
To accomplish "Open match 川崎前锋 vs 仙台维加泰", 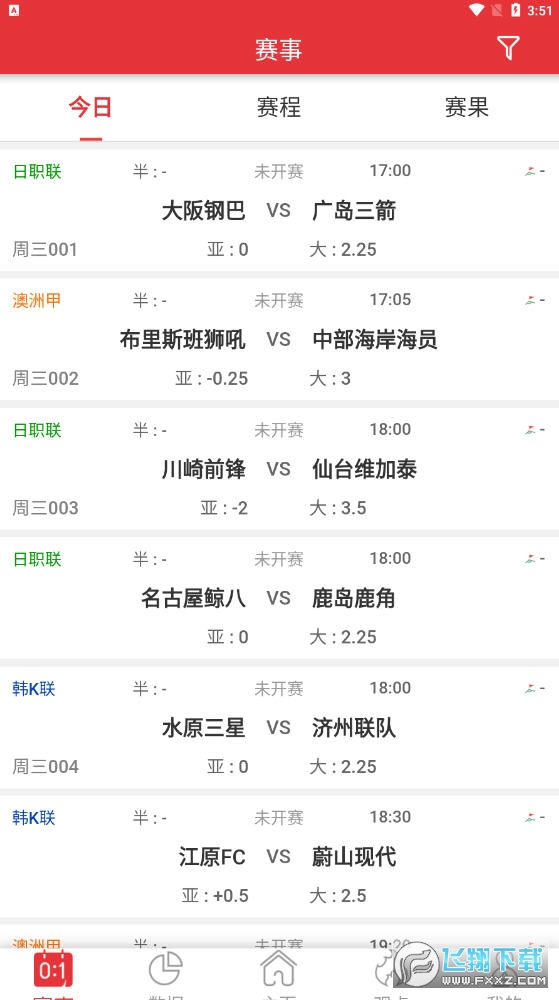I will (x=279, y=469).
